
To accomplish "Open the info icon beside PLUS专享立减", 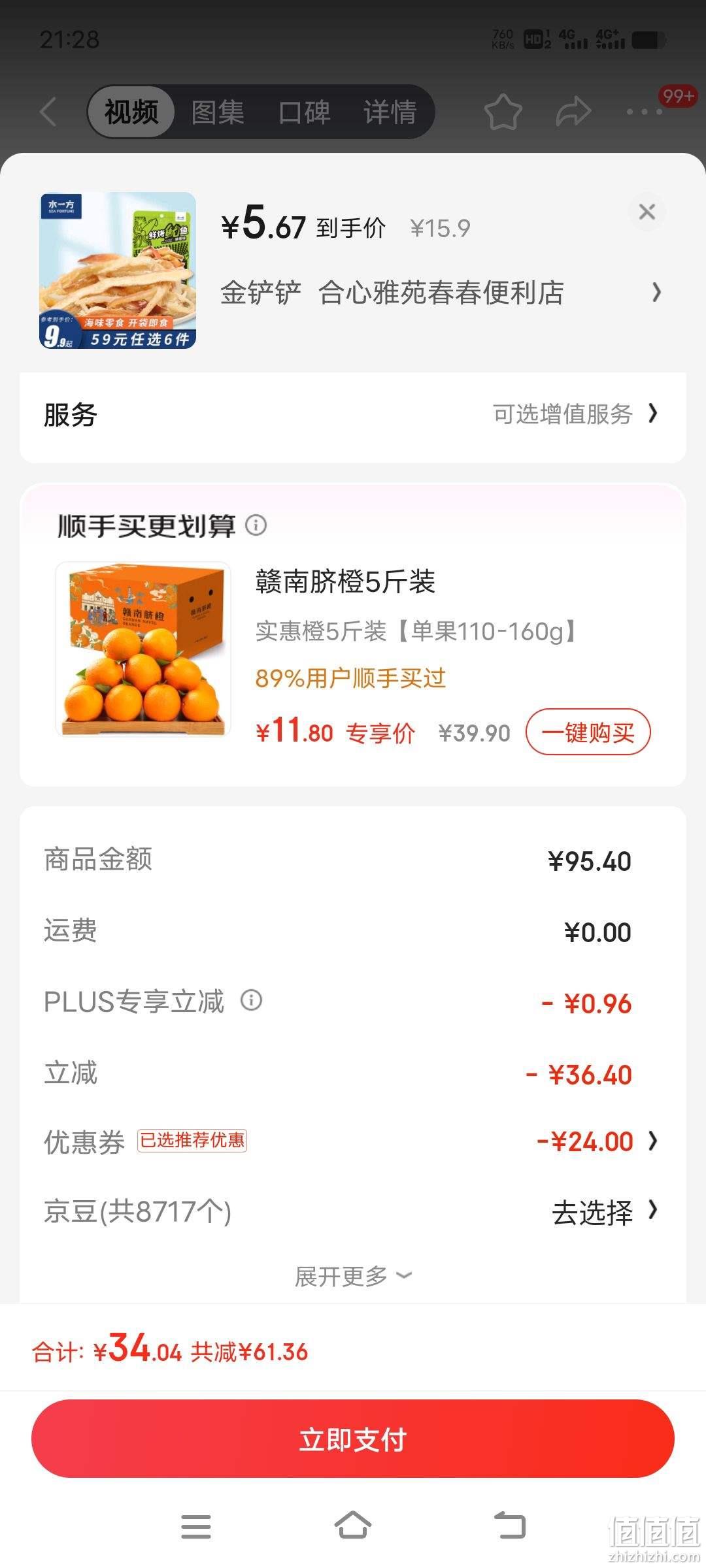I will click(252, 1000).
